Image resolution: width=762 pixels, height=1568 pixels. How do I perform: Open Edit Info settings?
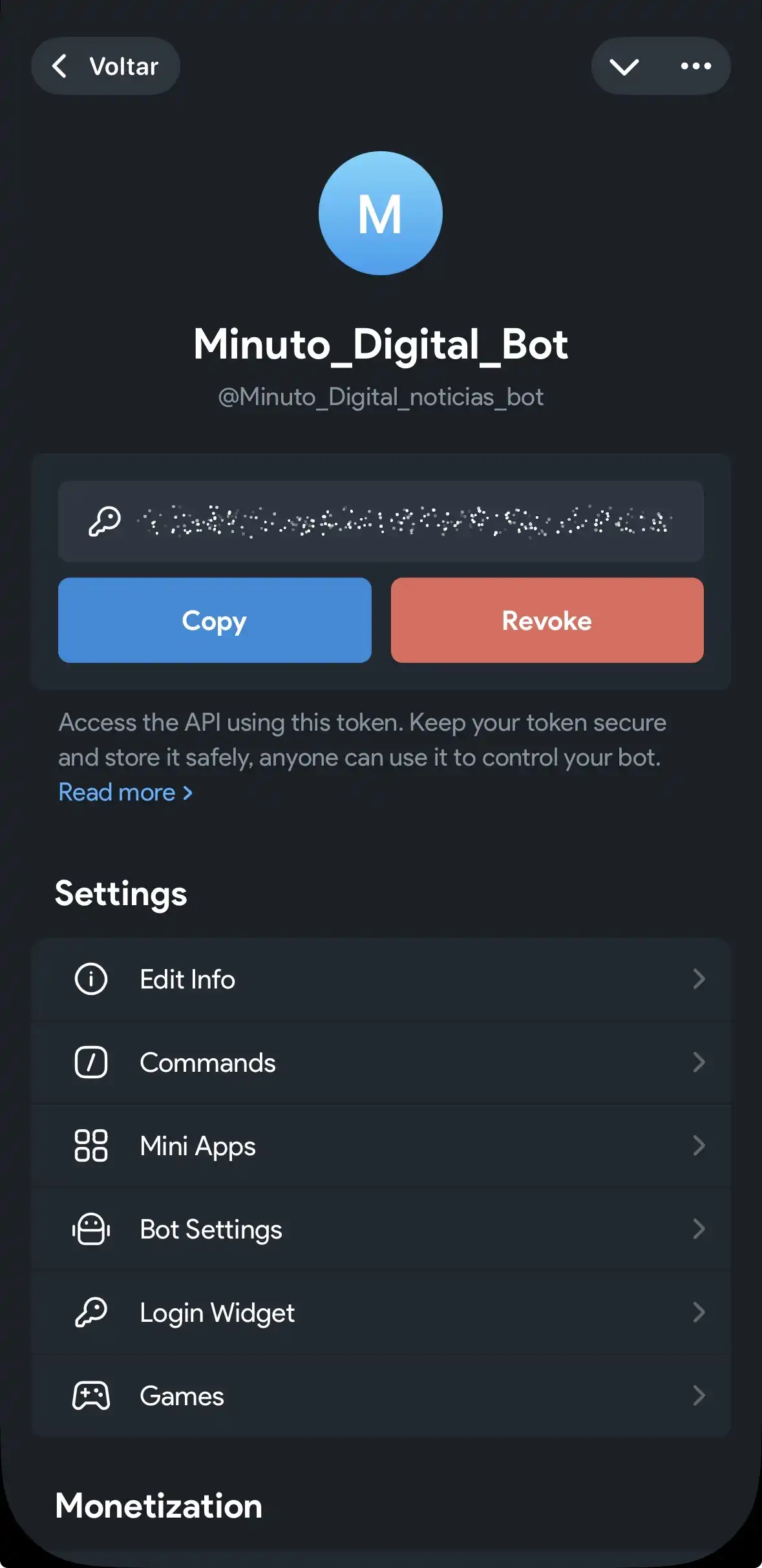tap(381, 979)
